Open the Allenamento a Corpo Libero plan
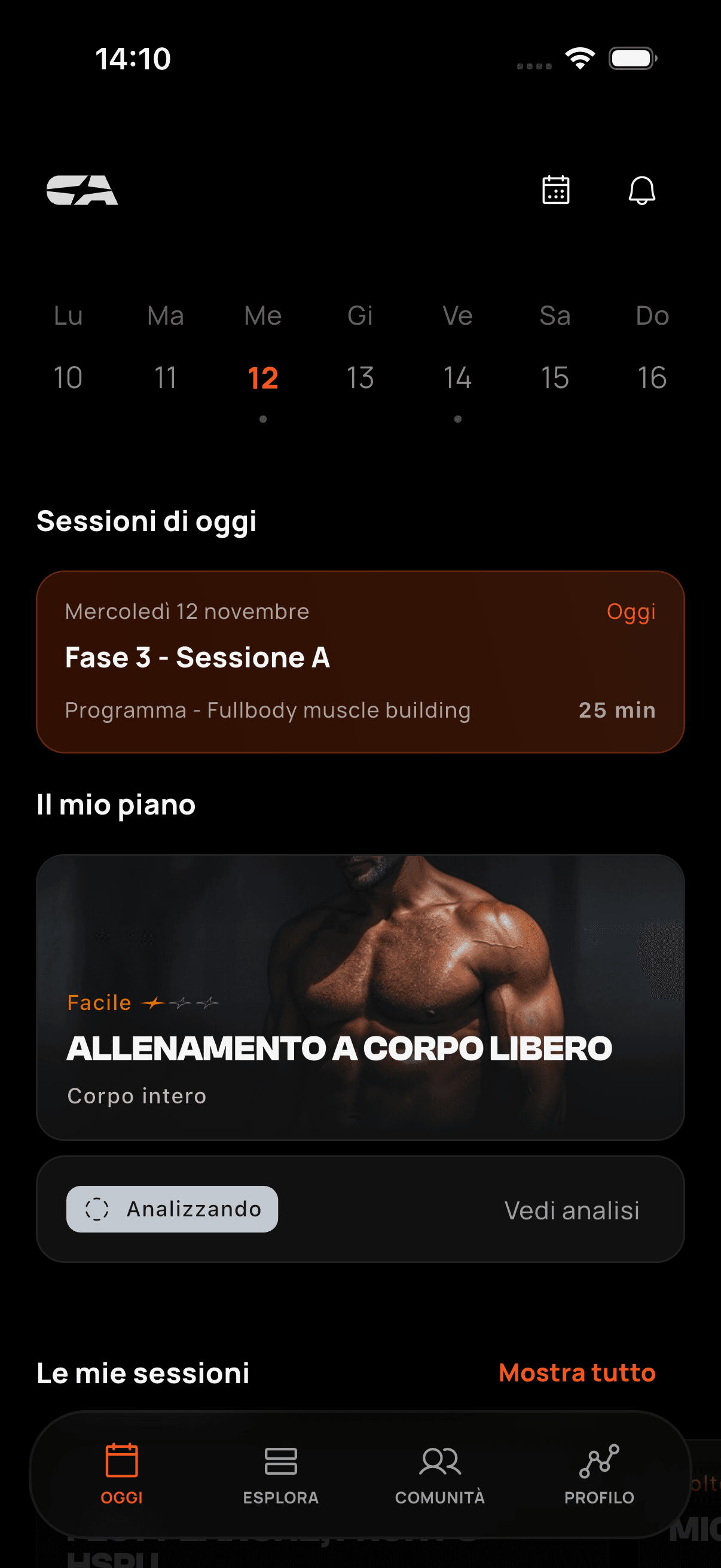The image size is (721, 1568). pos(360,998)
